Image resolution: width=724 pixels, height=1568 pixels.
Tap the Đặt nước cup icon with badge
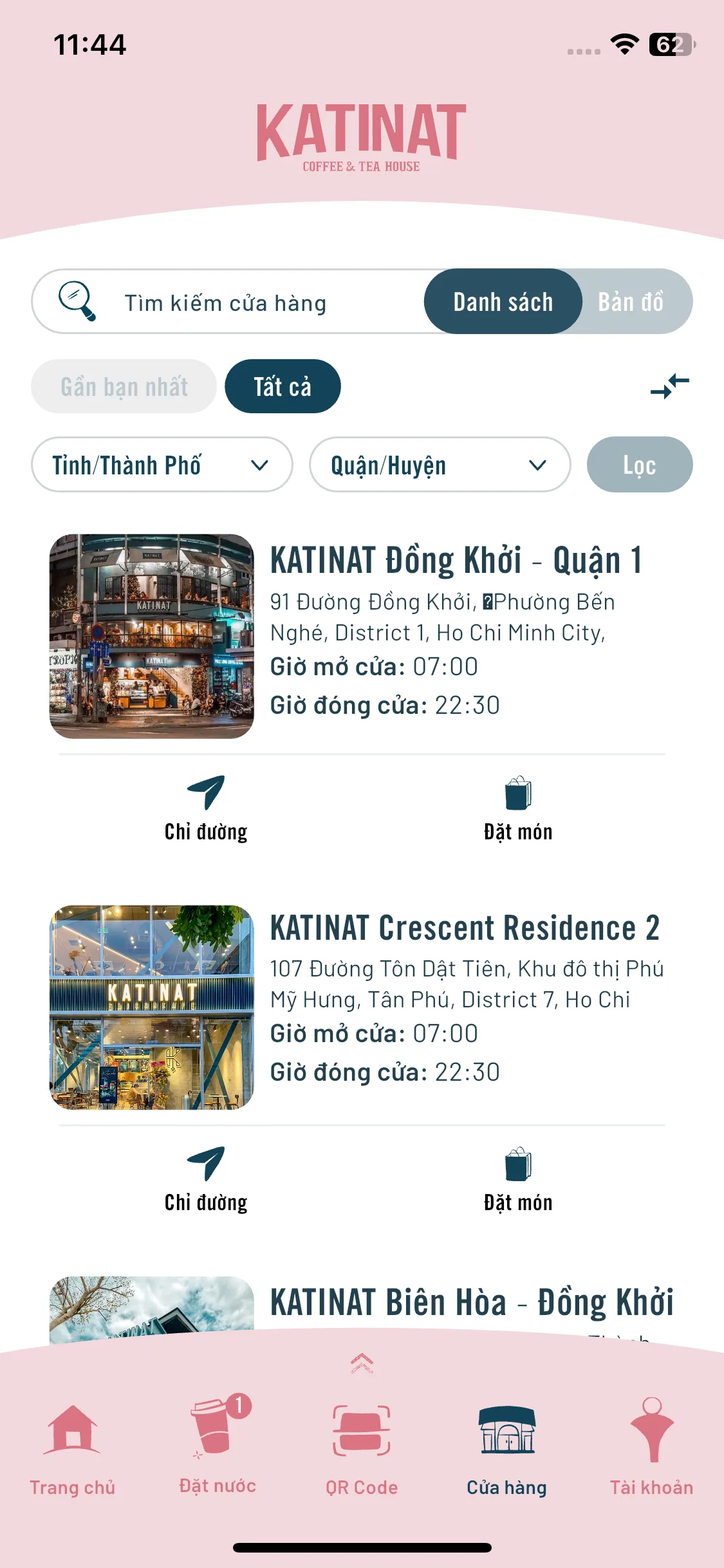click(x=217, y=1447)
